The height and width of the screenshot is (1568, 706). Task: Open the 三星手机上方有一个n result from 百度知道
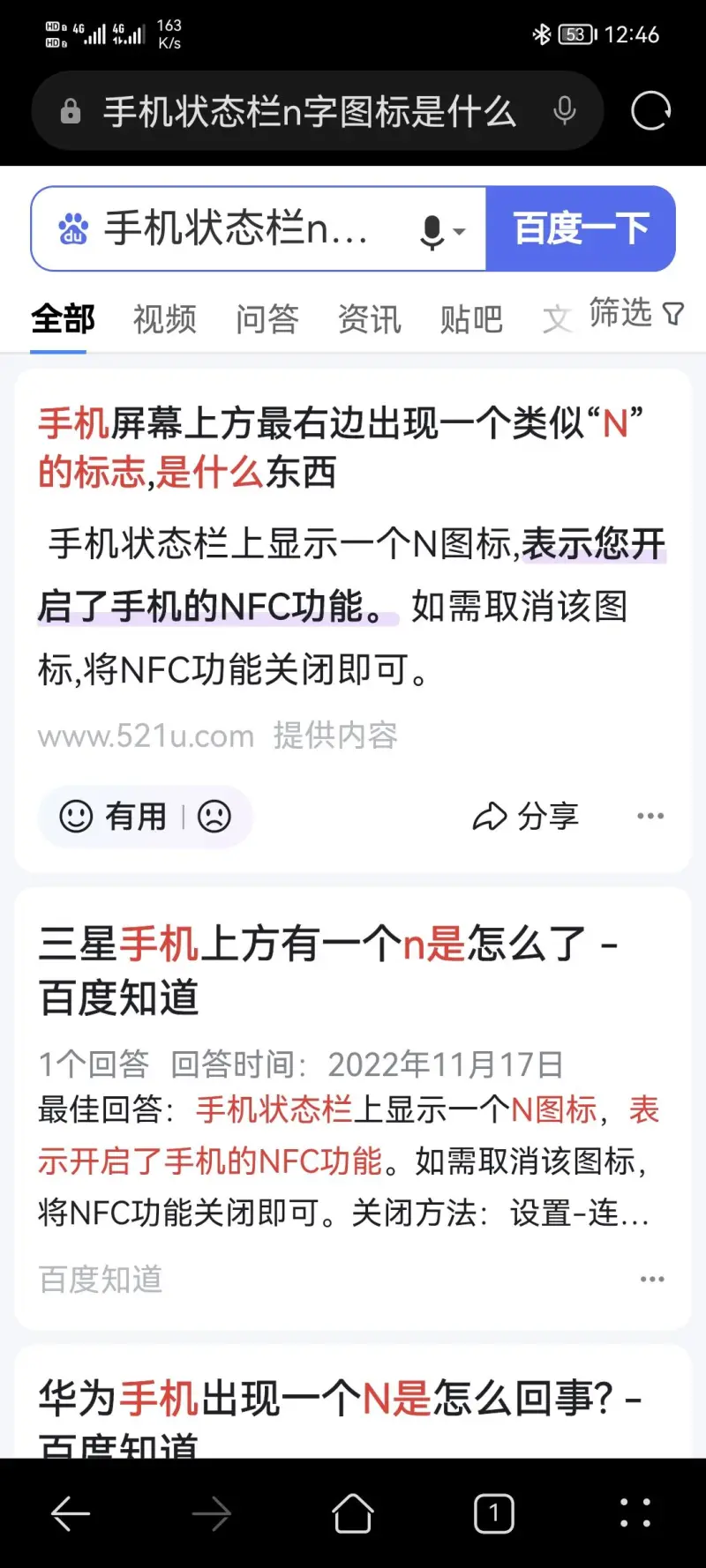(x=327, y=970)
